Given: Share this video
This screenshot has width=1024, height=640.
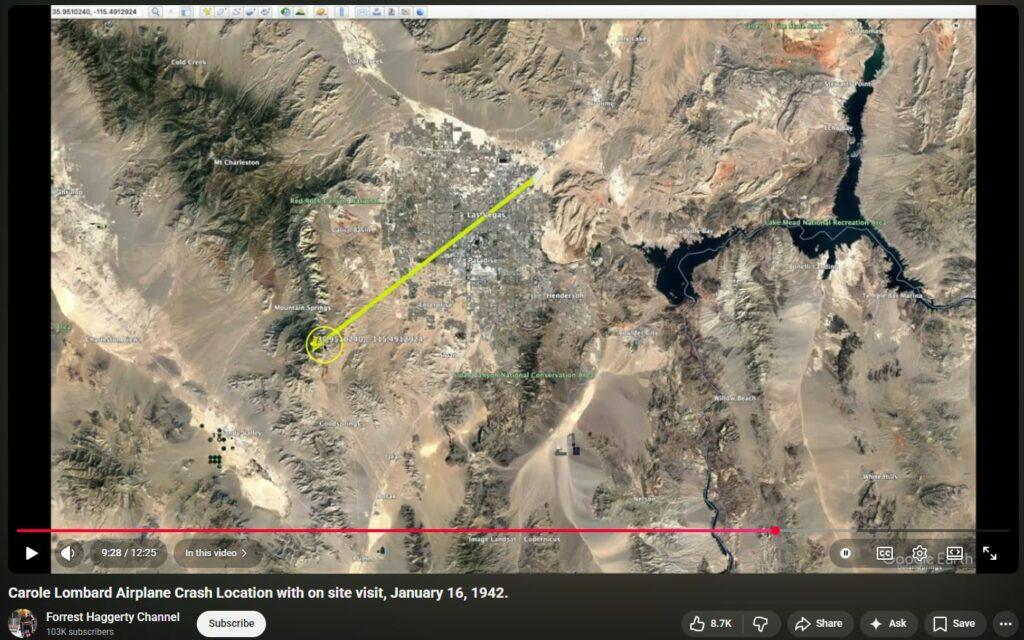Looking at the screenshot, I should coord(819,623).
